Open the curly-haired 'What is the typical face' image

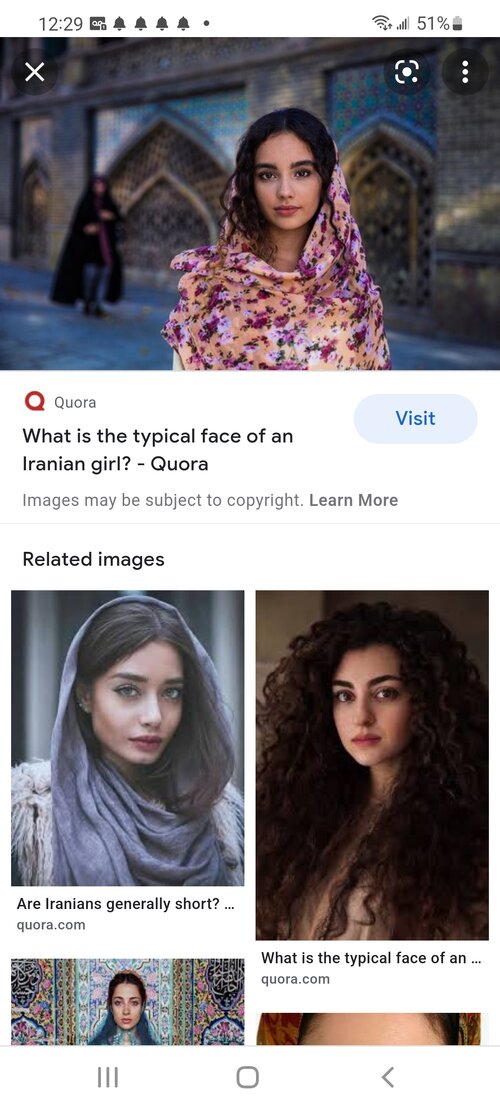(x=372, y=765)
